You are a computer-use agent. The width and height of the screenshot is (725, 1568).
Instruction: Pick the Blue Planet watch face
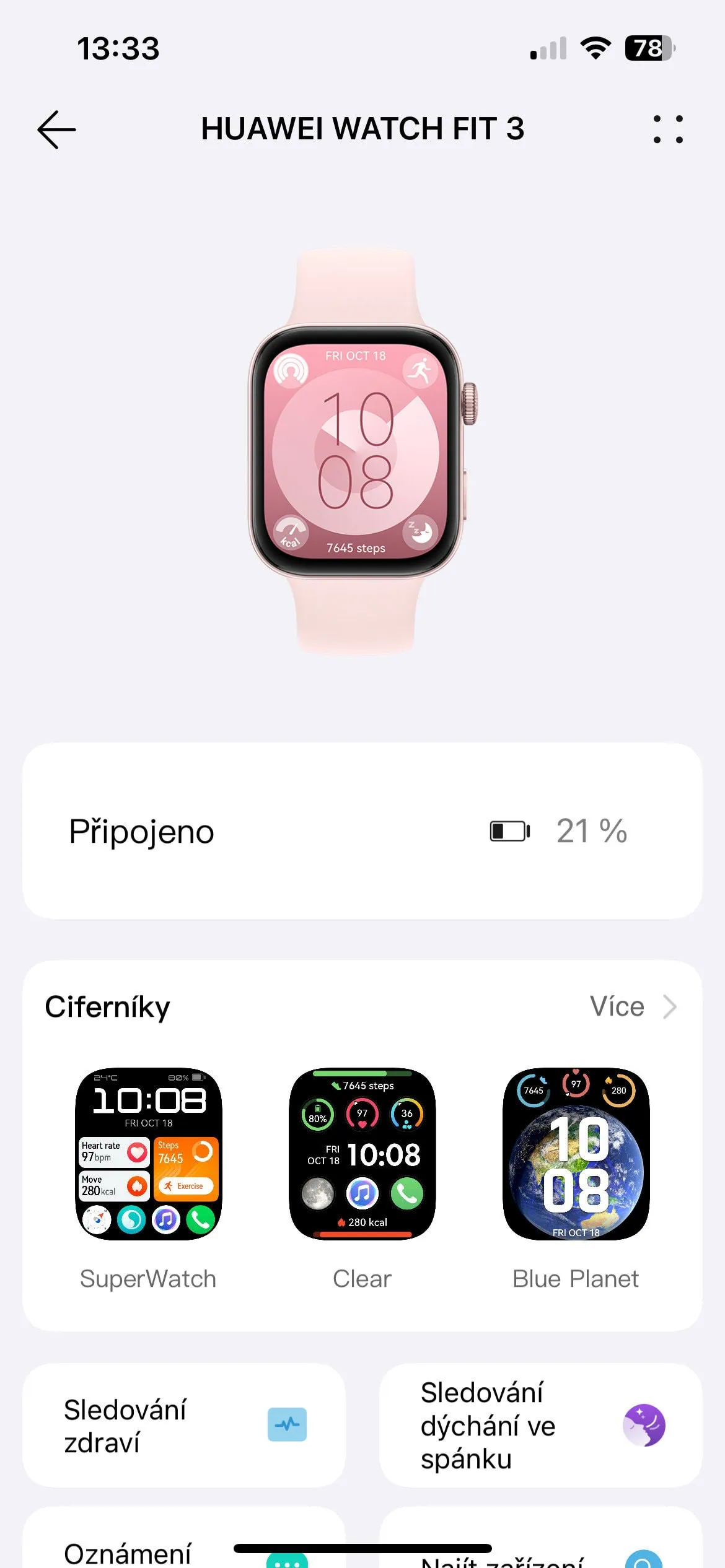coord(576,1154)
